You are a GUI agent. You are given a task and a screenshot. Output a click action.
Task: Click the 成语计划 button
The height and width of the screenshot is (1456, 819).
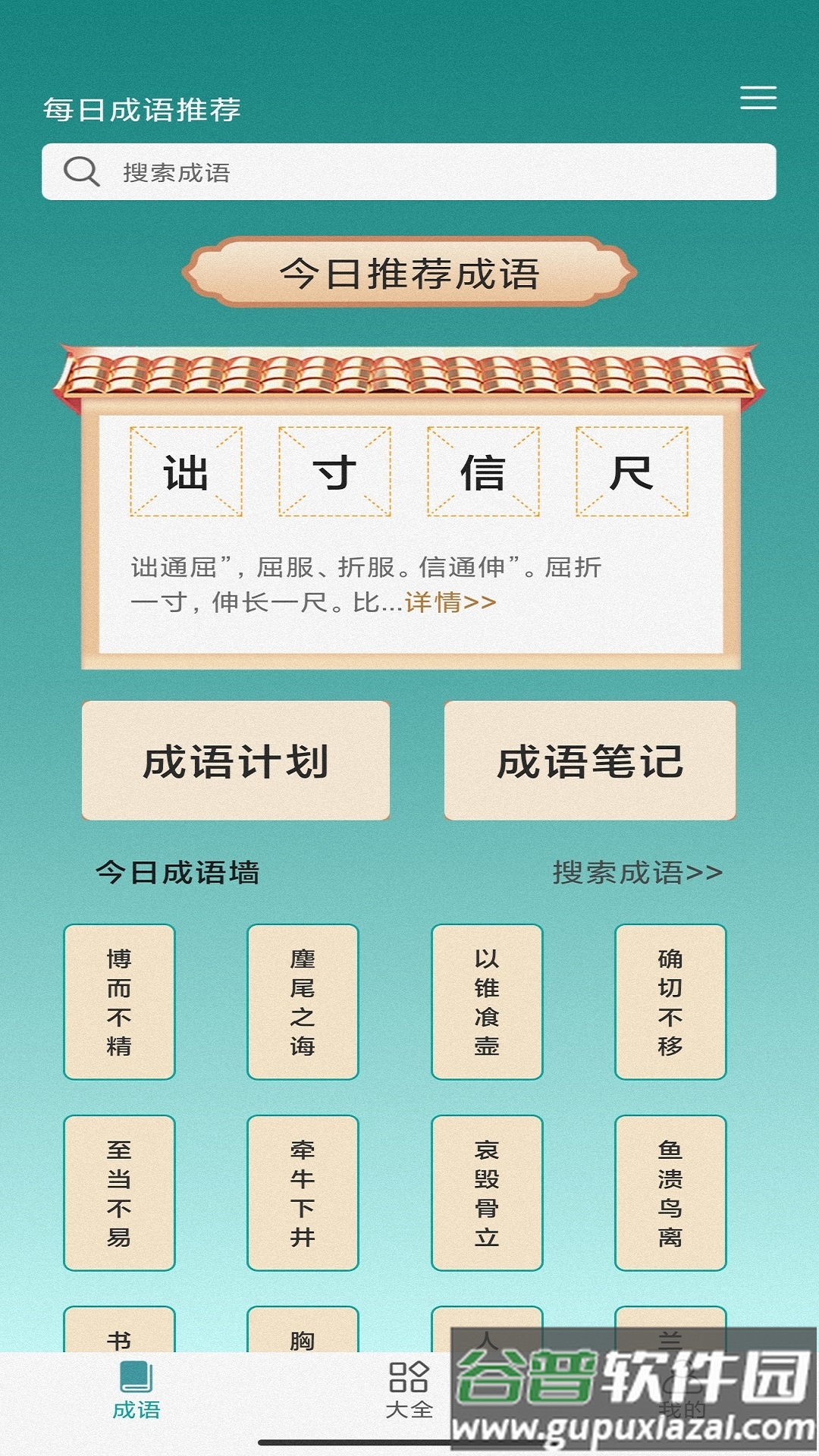point(235,762)
